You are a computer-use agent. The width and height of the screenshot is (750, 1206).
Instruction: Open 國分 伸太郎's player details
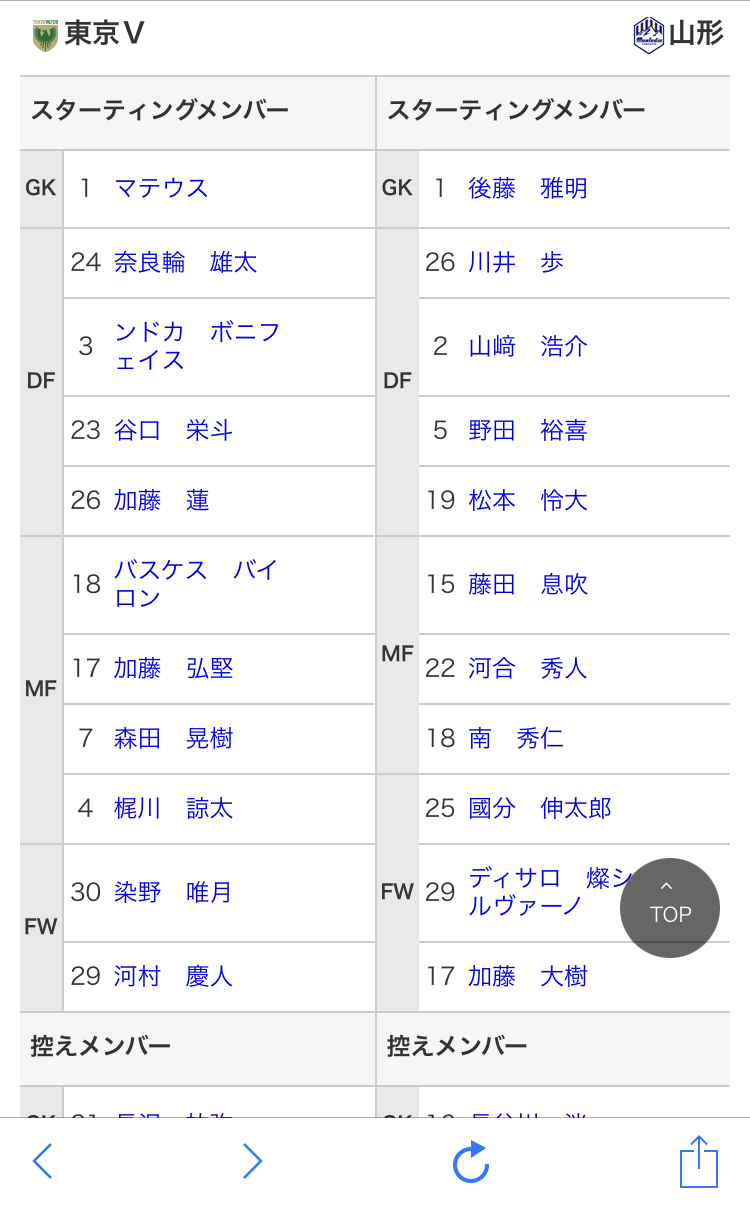click(540, 808)
